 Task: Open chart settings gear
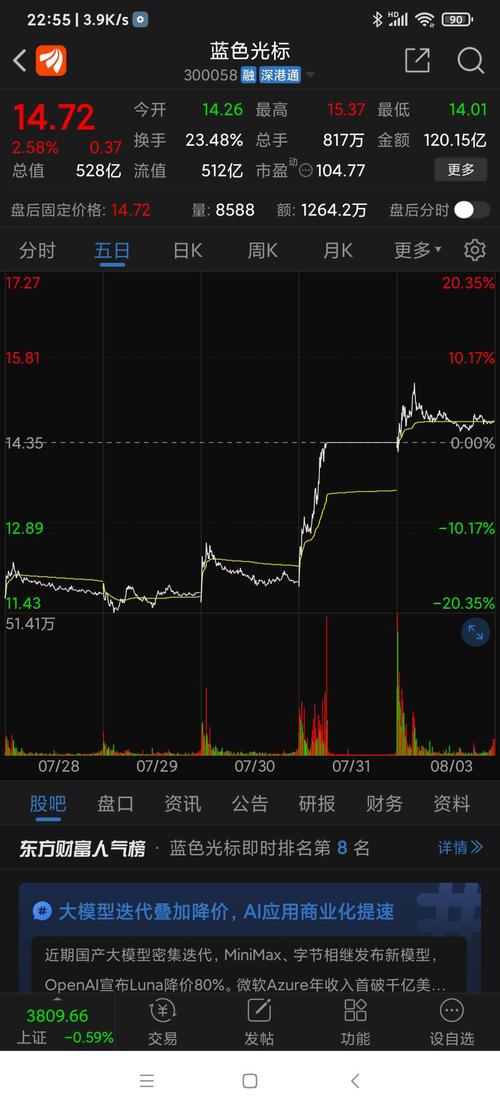tap(475, 250)
